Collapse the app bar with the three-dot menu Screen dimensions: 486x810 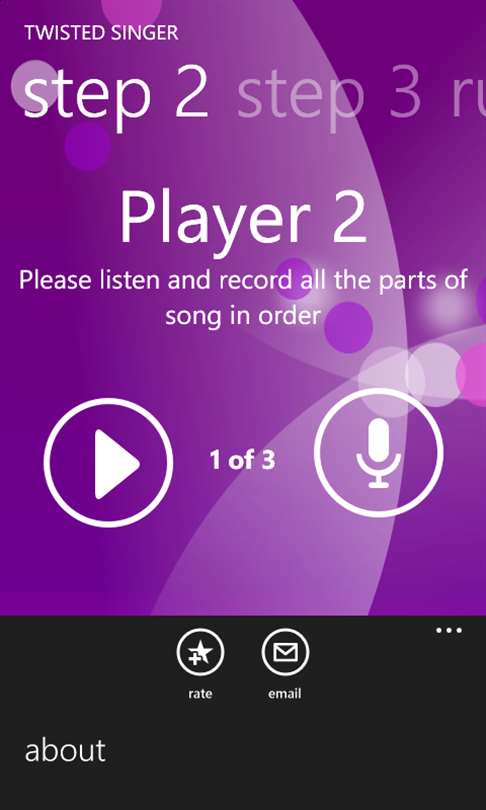click(449, 630)
